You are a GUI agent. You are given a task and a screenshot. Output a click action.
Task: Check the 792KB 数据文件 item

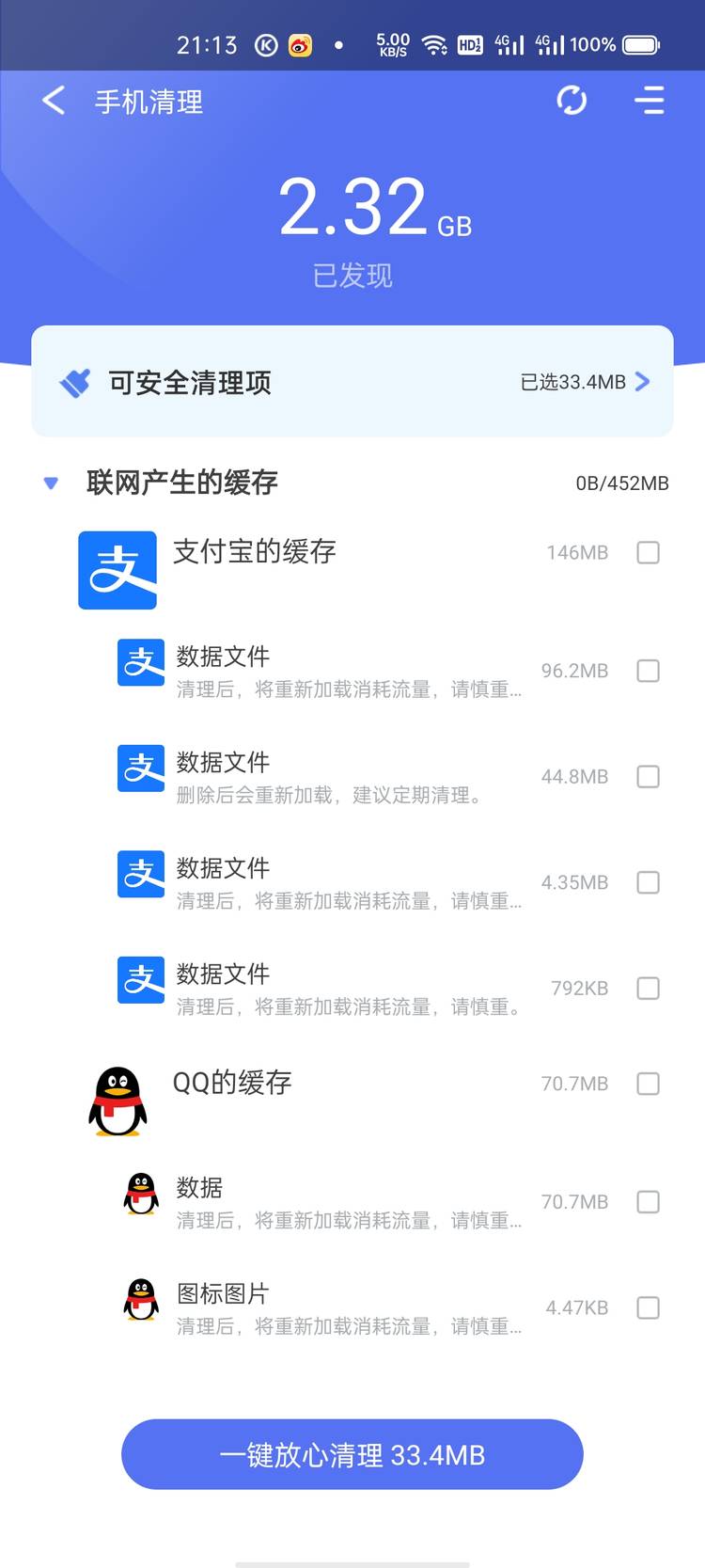point(648,989)
